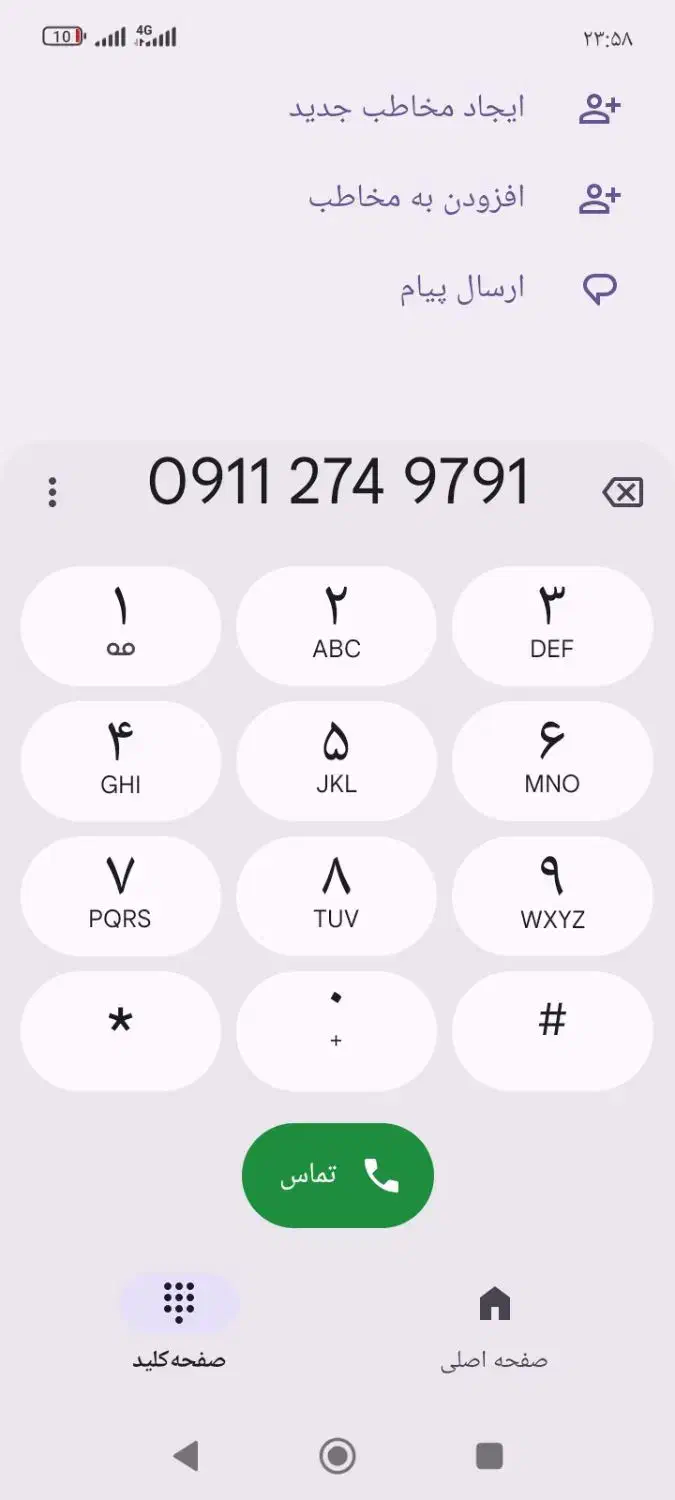Enter digit ۹ WXYZ
Screen dimensions: 675x1500
pos(553,896)
